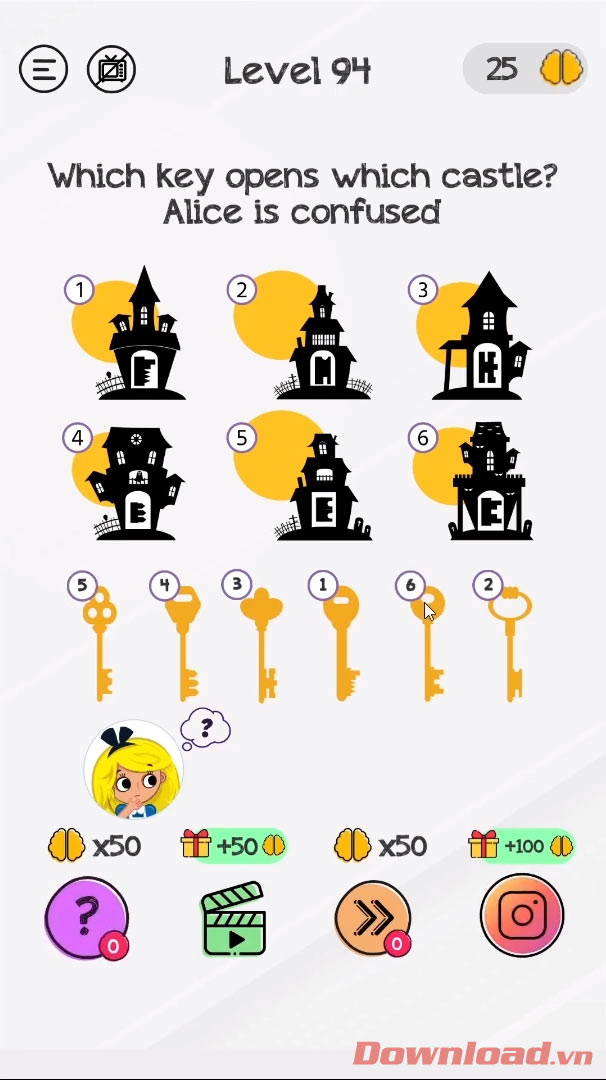The width and height of the screenshot is (606, 1080).
Task: Select castle number 6
Action: coord(488,482)
